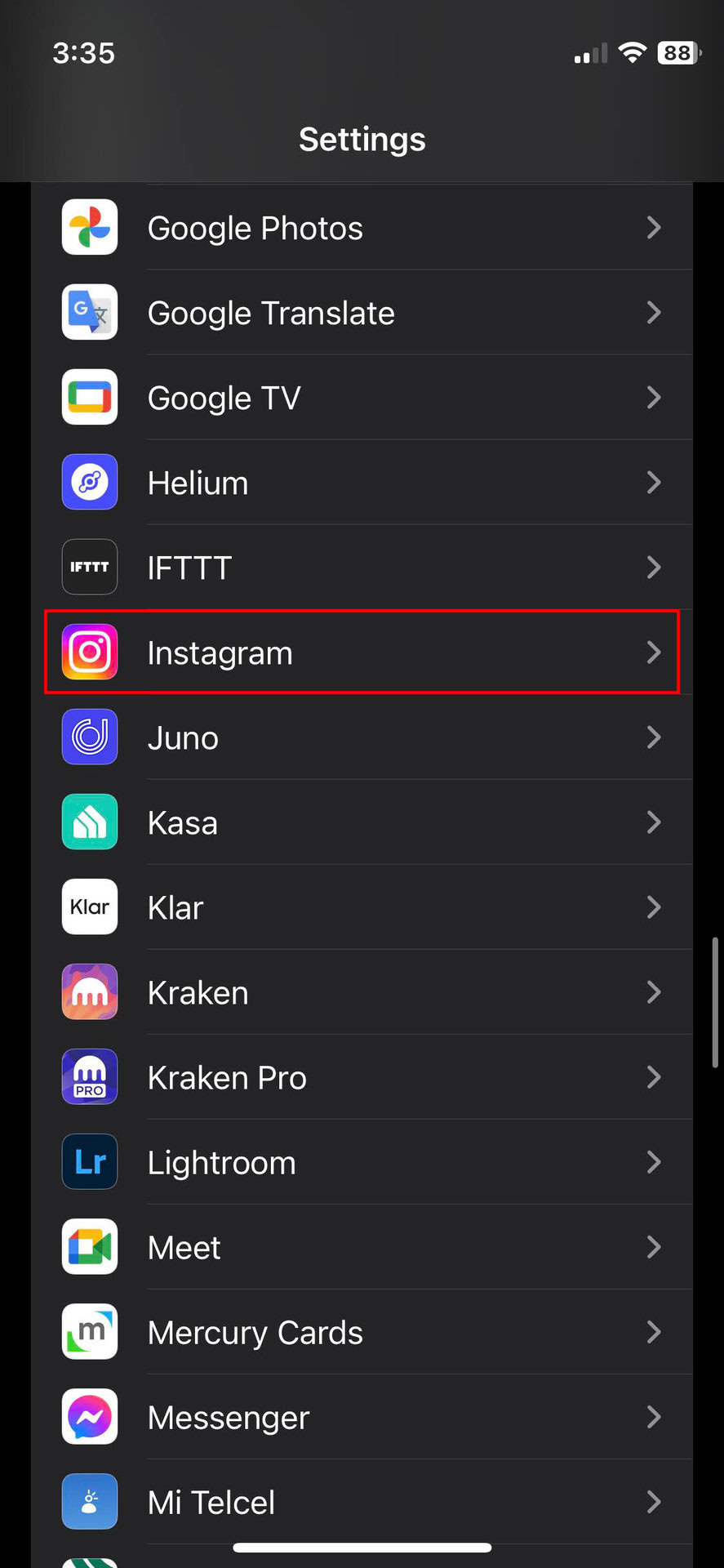The image size is (724, 1568).
Task: Choose the Mercury Cards row
Action: click(x=362, y=1332)
